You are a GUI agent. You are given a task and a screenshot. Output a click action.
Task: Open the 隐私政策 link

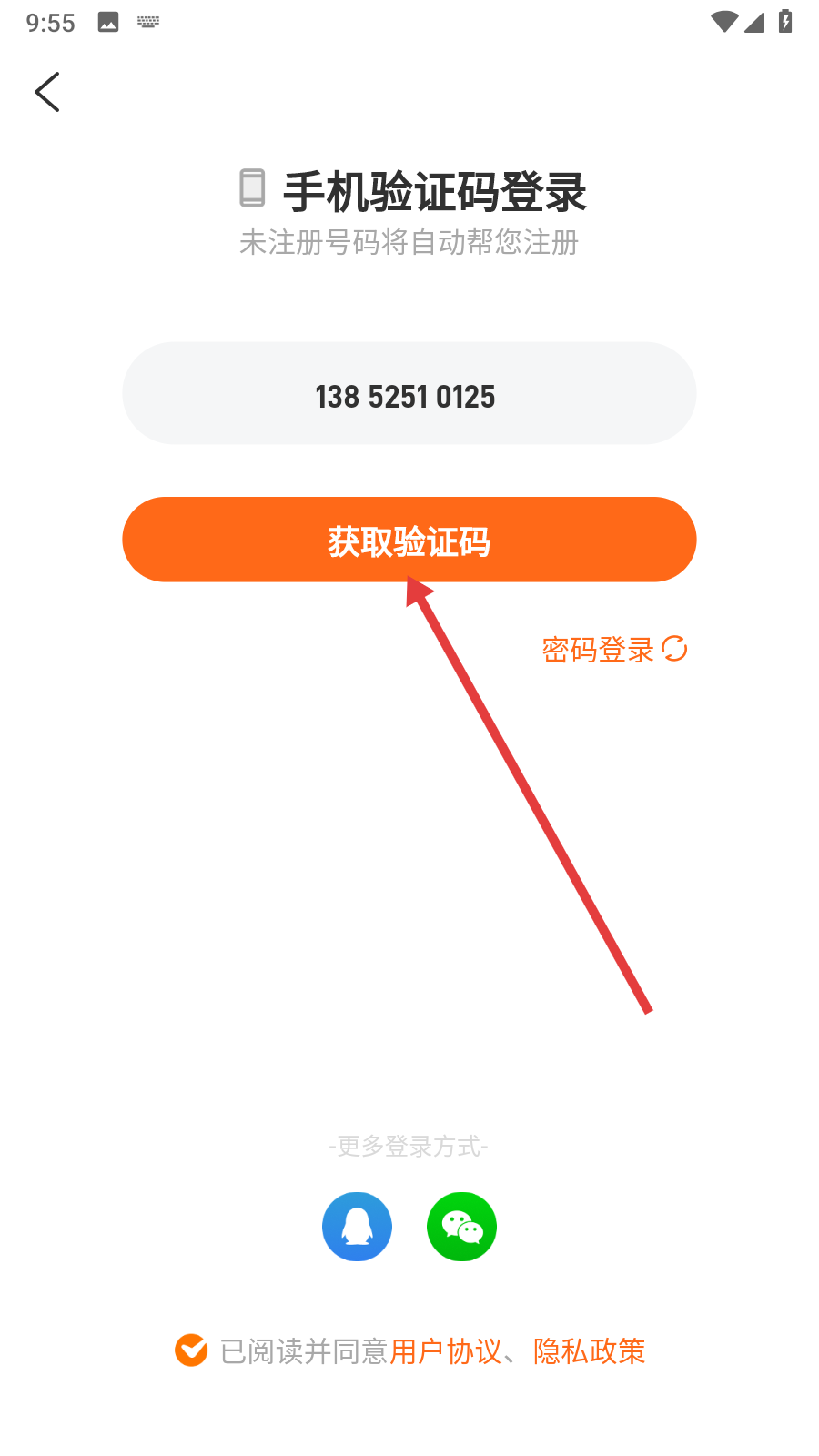pos(589,1351)
